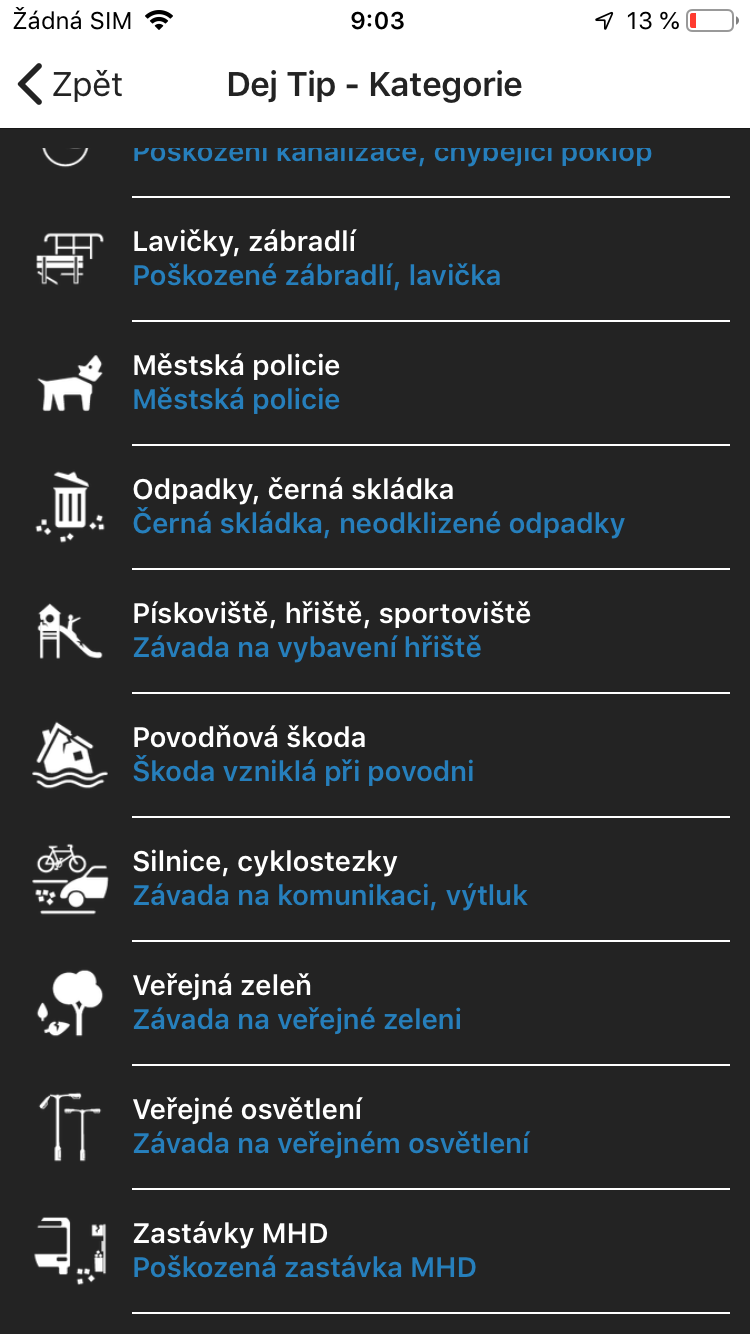Choose Odpadky, černá skládka category
This screenshot has height=1334, width=750.
(375, 507)
